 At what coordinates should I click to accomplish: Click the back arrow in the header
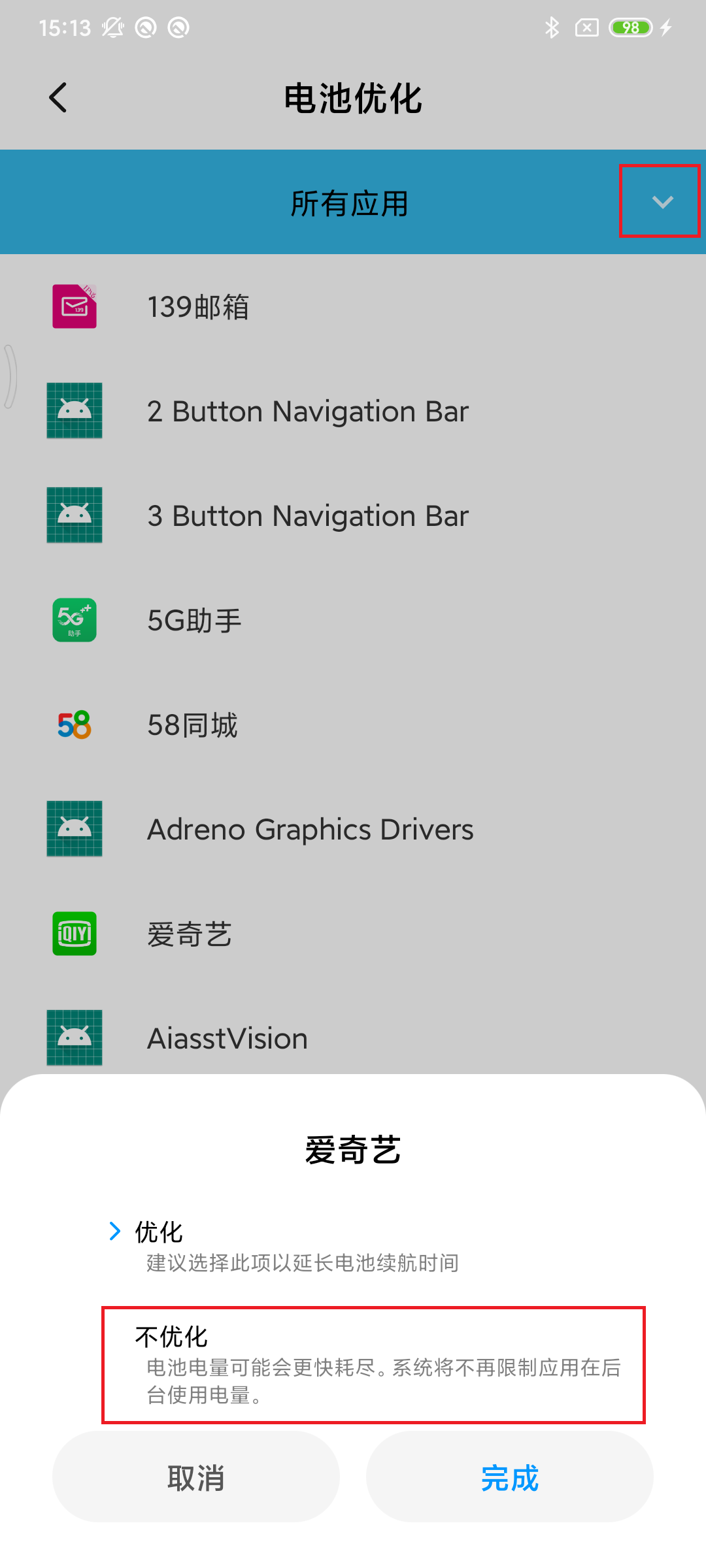(58, 98)
